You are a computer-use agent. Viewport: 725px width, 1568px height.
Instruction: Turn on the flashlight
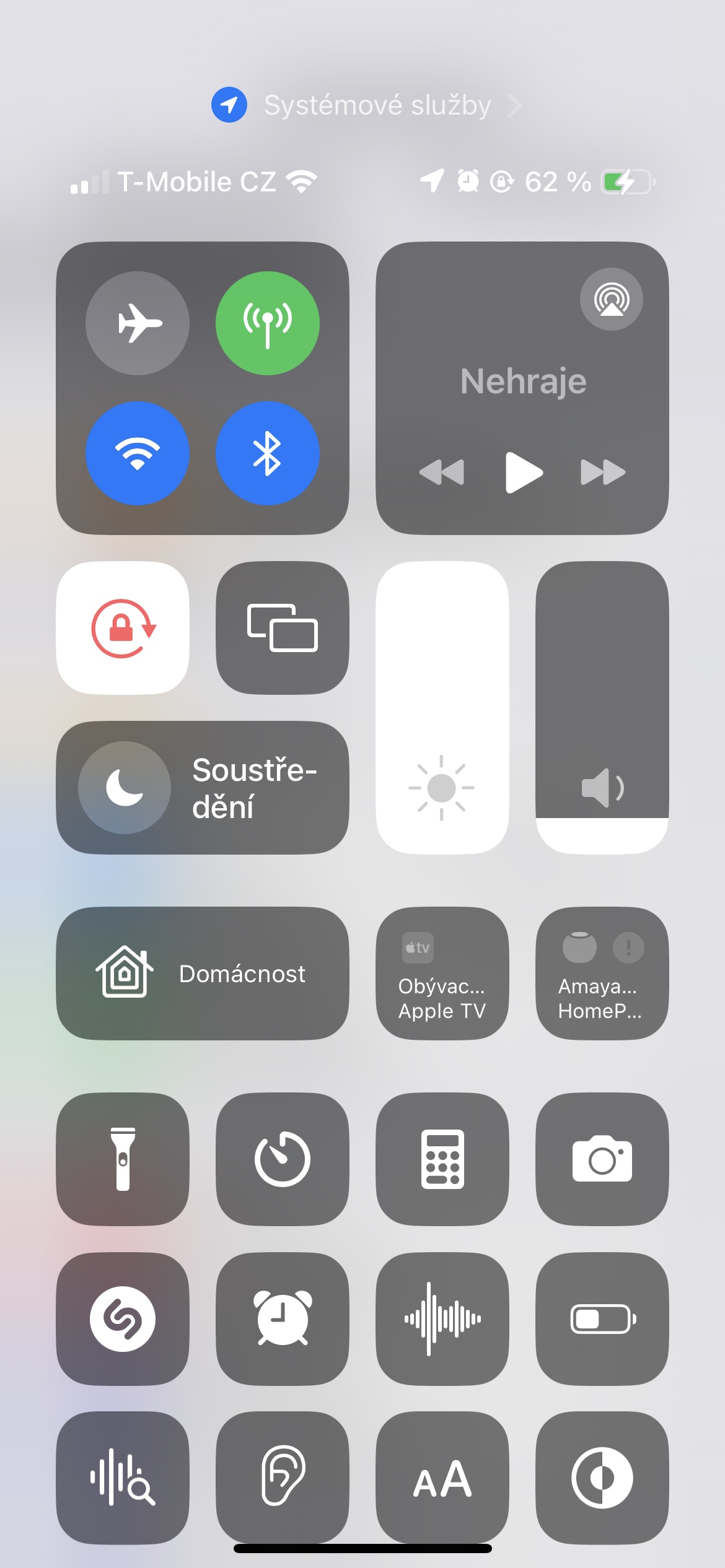[x=123, y=1159]
